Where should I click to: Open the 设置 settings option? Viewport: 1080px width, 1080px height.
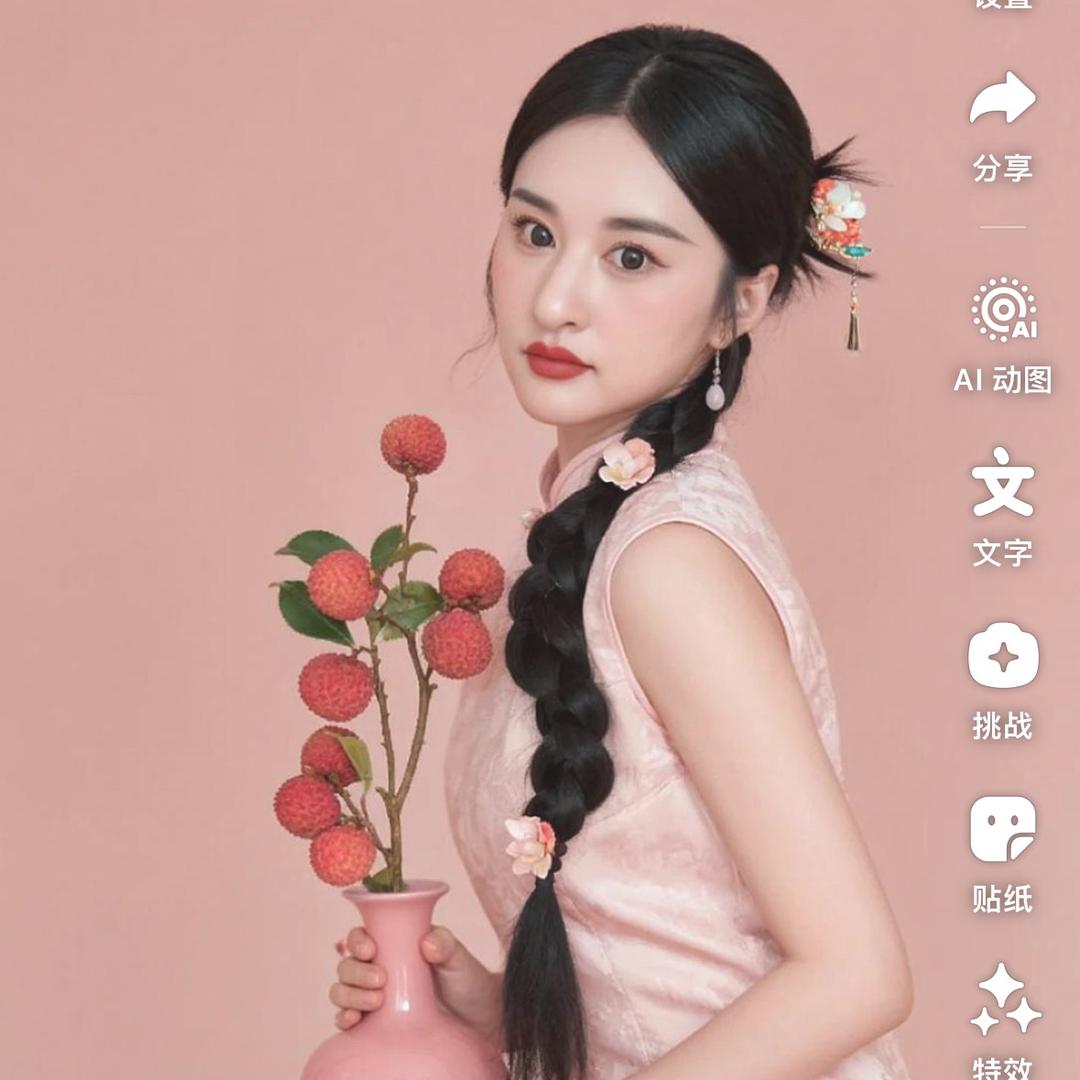[x=1002, y=4]
